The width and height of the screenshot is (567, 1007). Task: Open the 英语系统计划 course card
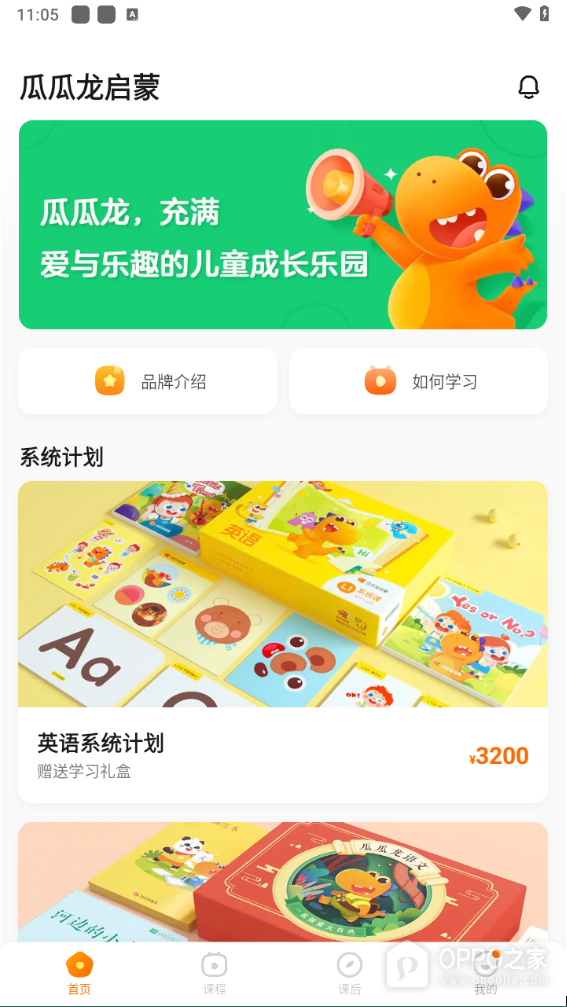(283, 642)
